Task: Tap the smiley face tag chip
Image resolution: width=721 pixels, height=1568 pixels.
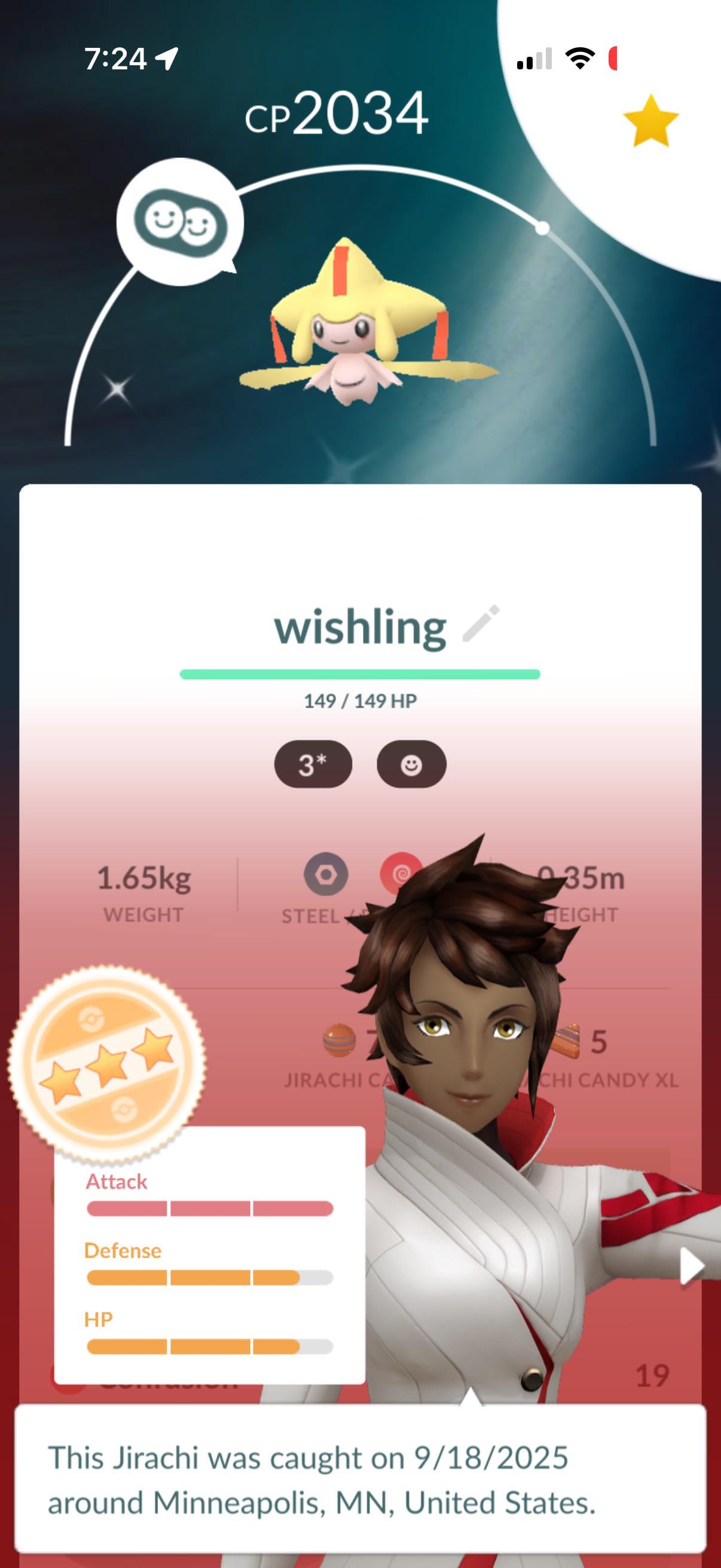Action: click(411, 764)
